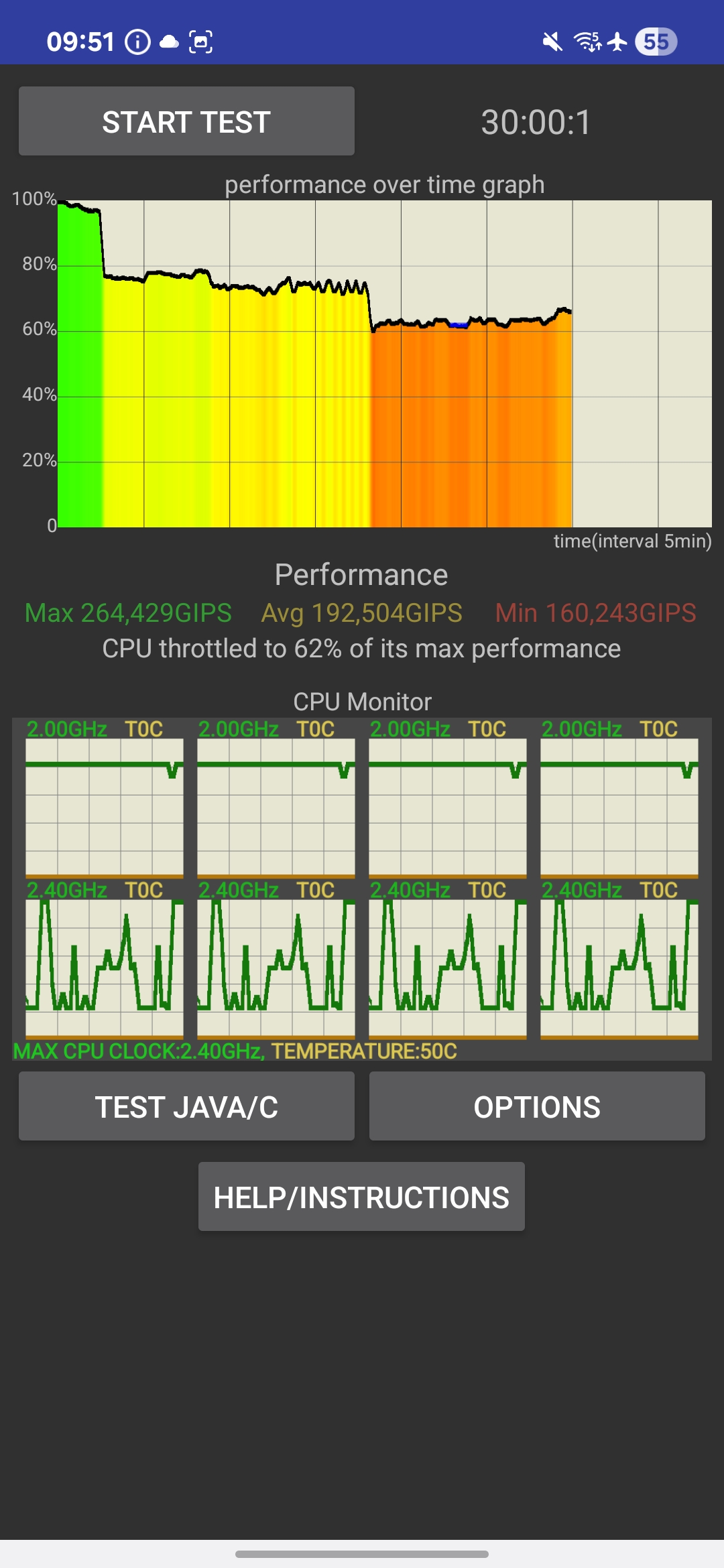
Task: Open the OPTIONS screen
Action: coord(537,1106)
